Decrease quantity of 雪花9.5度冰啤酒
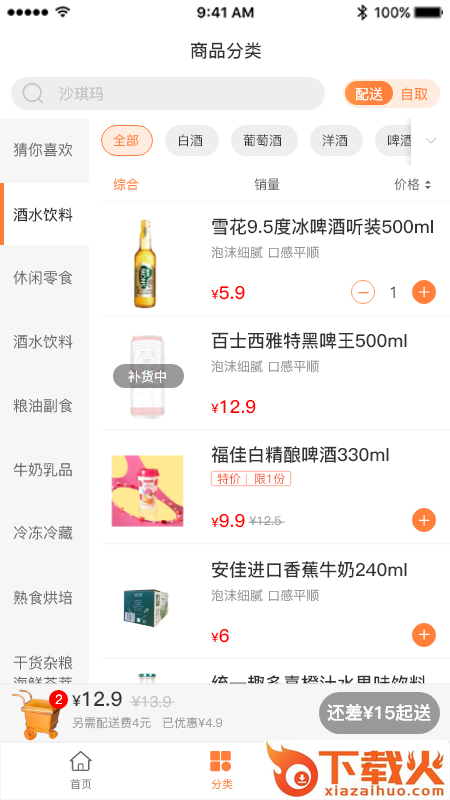Image resolution: width=450 pixels, height=800 pixels. point(363,292)
